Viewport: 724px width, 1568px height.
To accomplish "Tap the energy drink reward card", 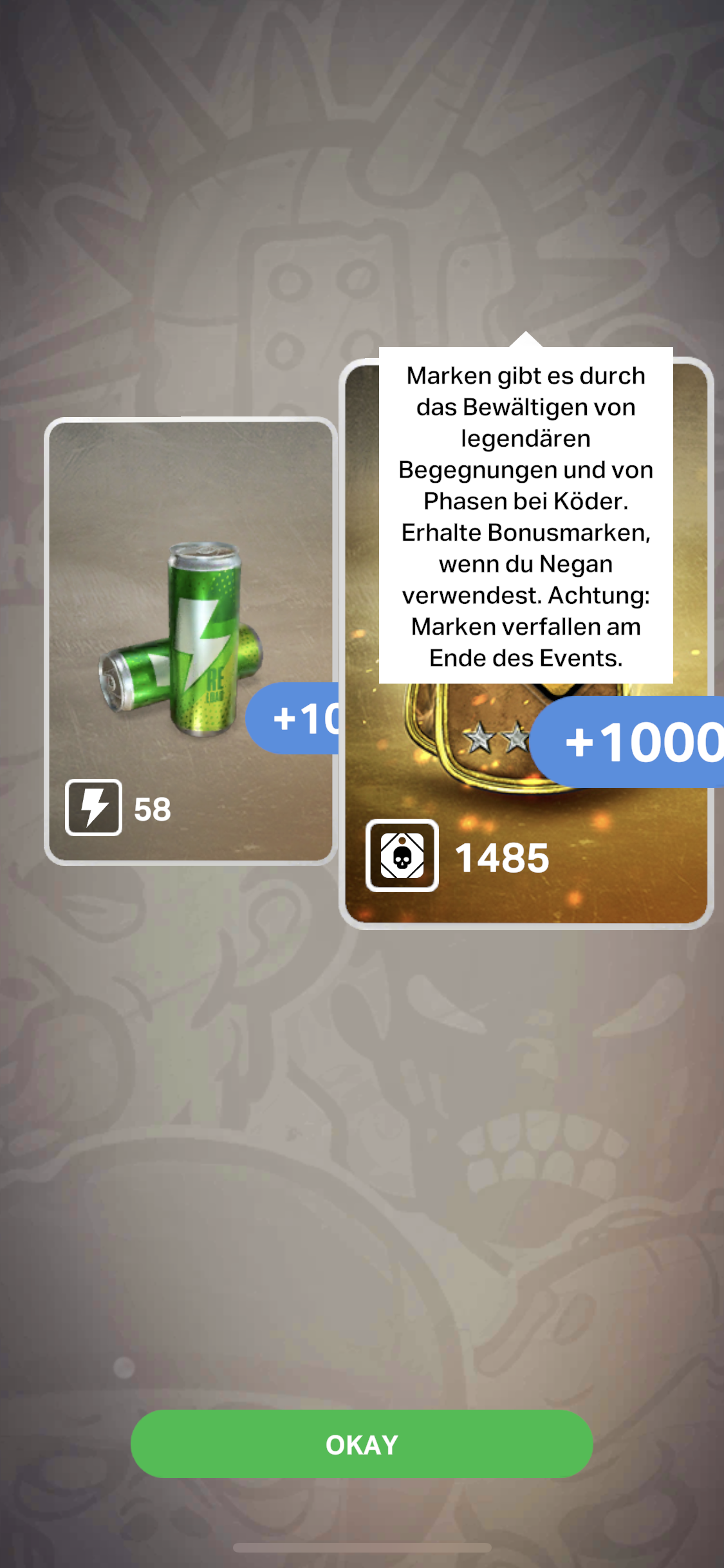I will point(190,640).
